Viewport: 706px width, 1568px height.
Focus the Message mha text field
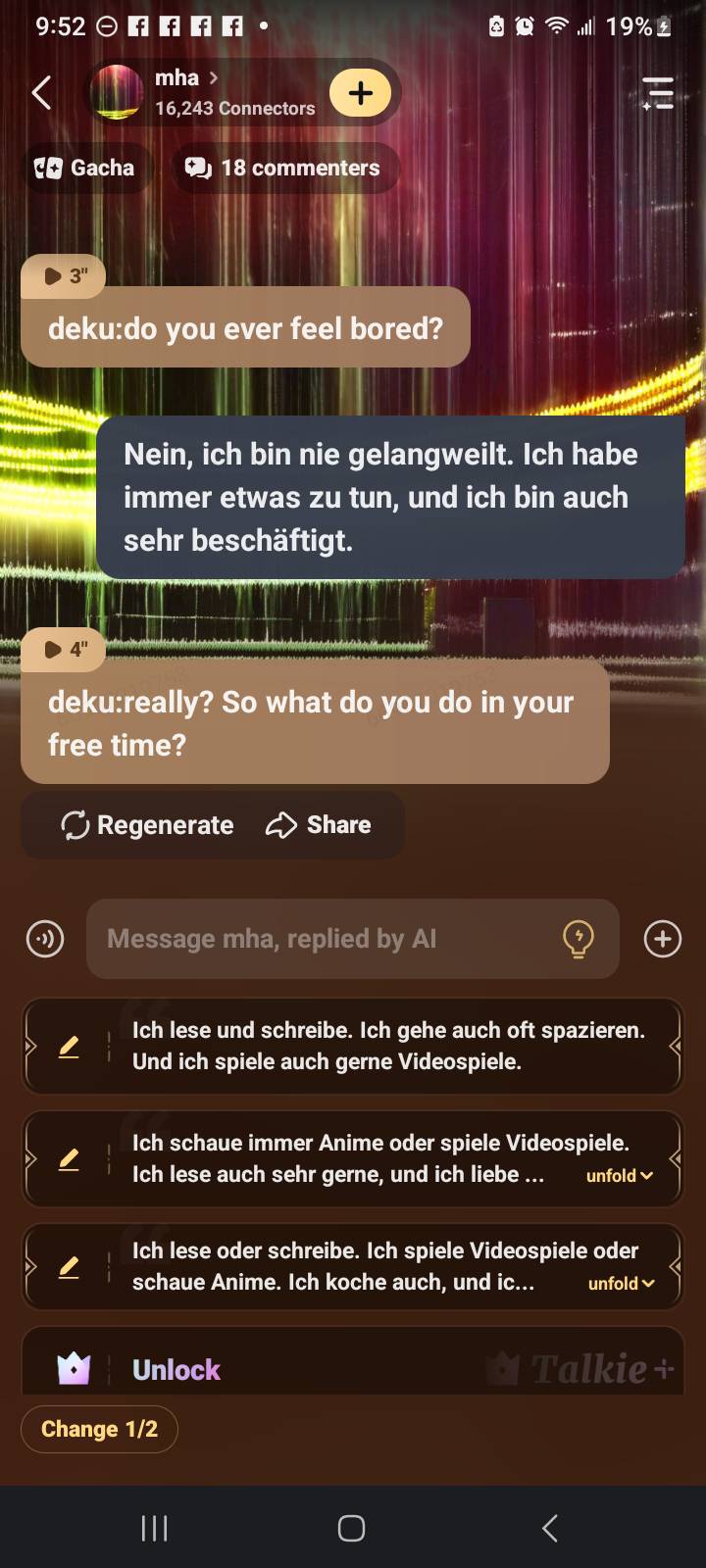[324, 939]
